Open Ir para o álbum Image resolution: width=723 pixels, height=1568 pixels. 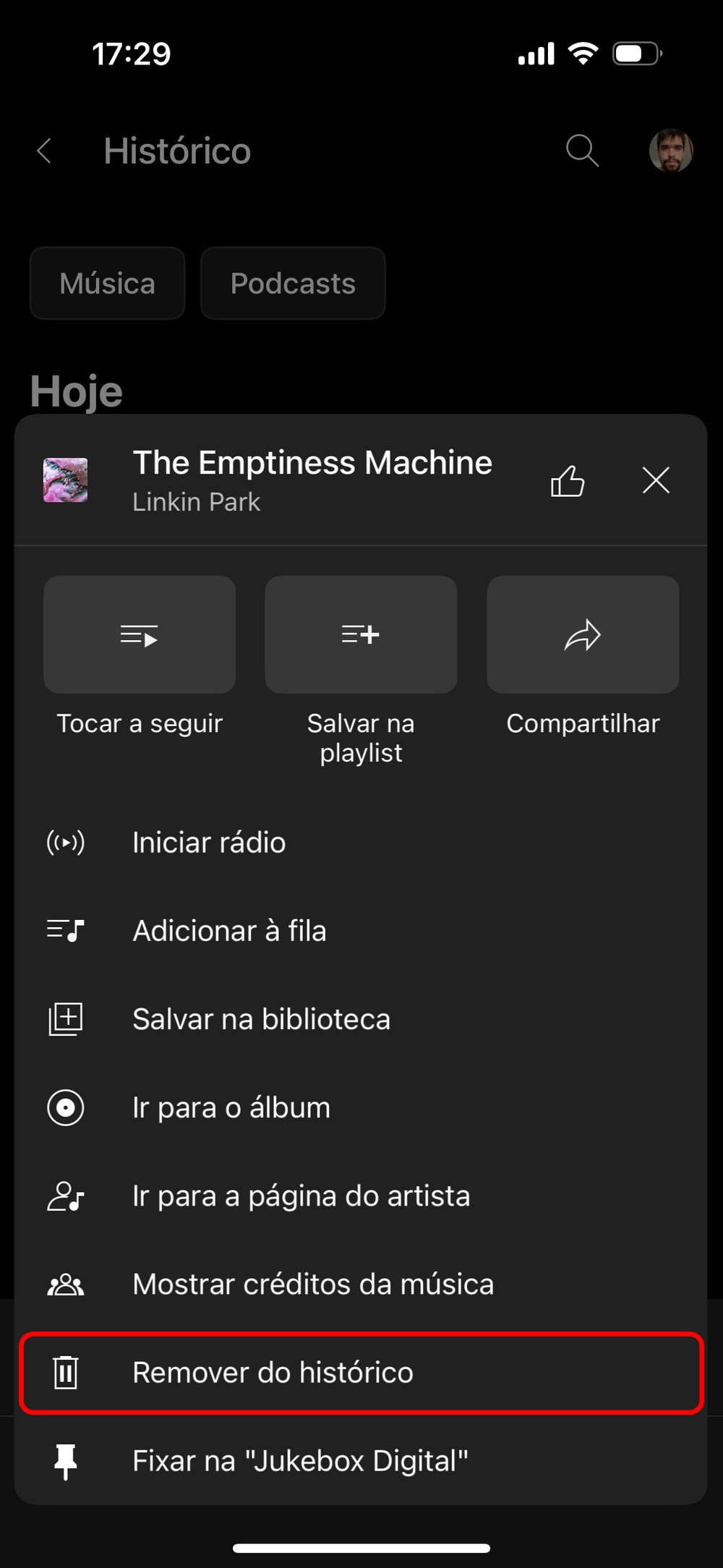tap(231, 1107)
